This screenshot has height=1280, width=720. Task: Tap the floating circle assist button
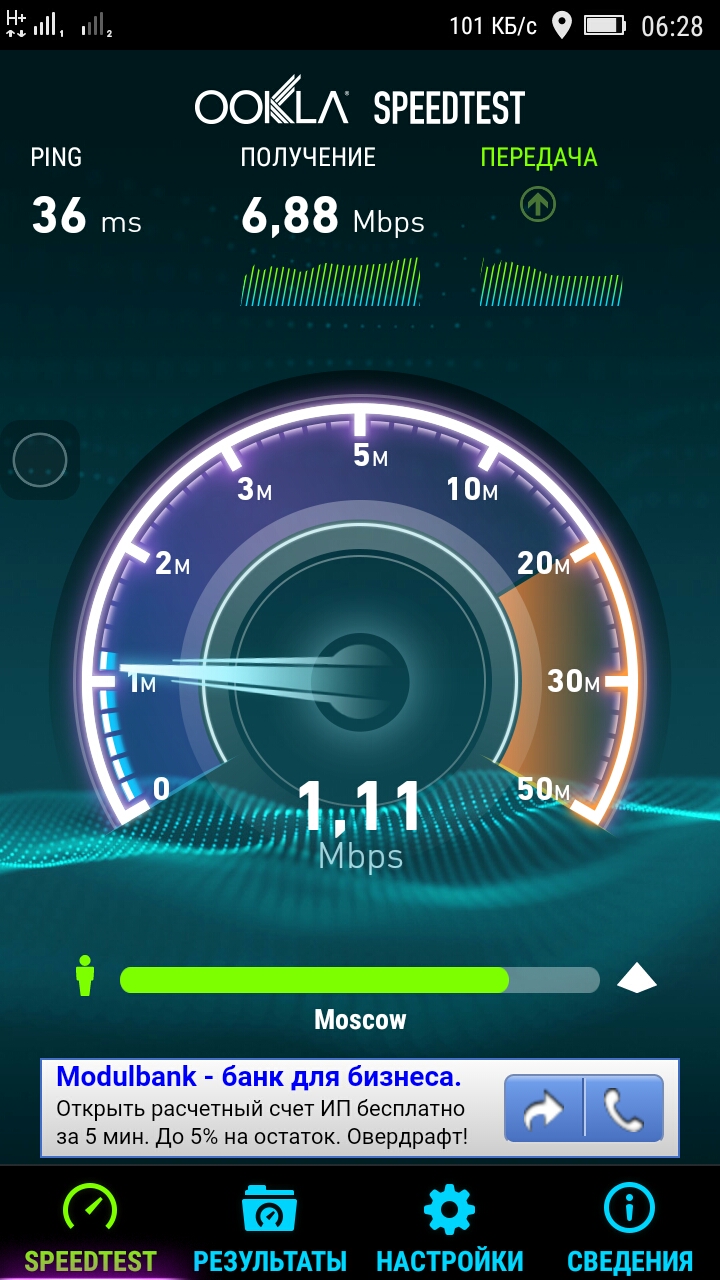coord(40,461)
